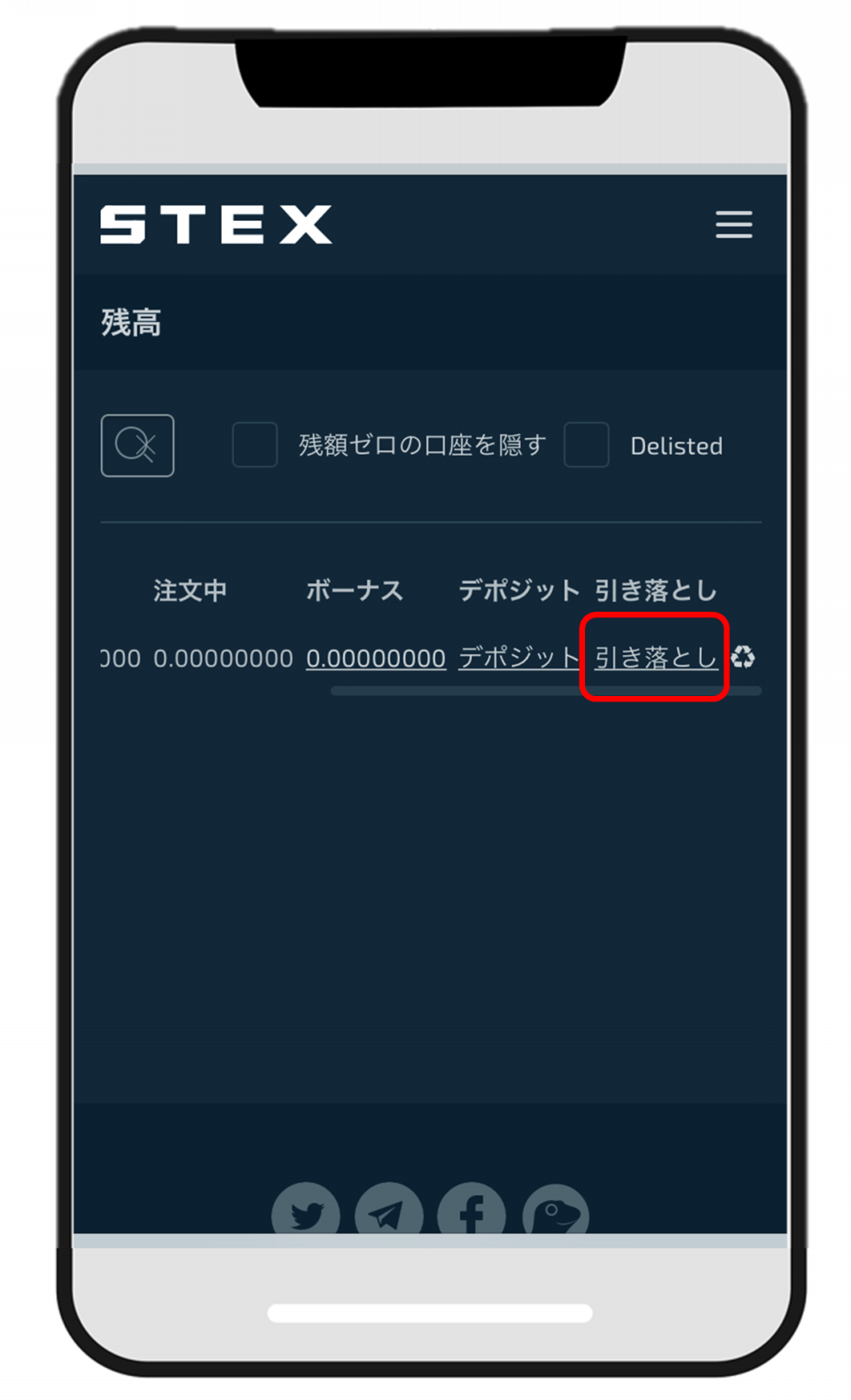851x1400 pixels.
Task: Open the Facebook icon in the footer
Action: (x=472, y=1209)
